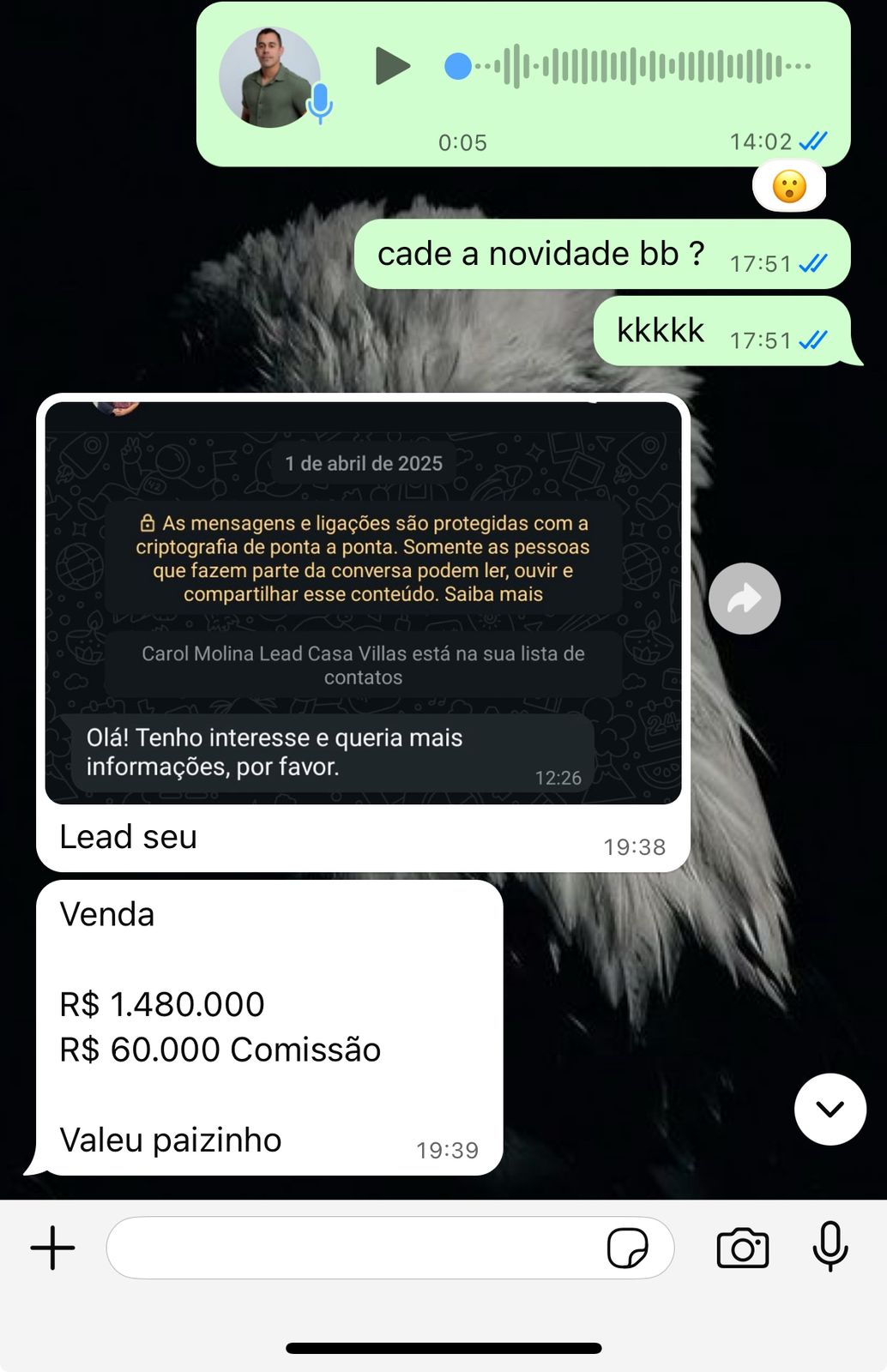Viewport: 887px width, 1372px height.
Task: Tap the surprised emoji reaction
Action: pos(789,186)
